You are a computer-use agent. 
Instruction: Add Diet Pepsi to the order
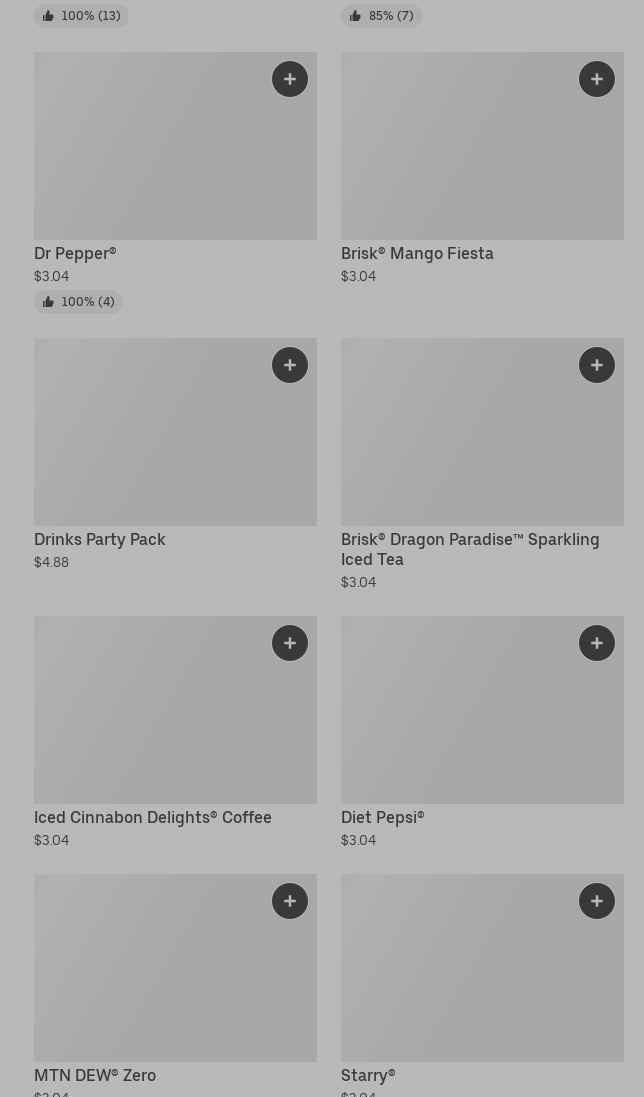click(x=597, y=643)
